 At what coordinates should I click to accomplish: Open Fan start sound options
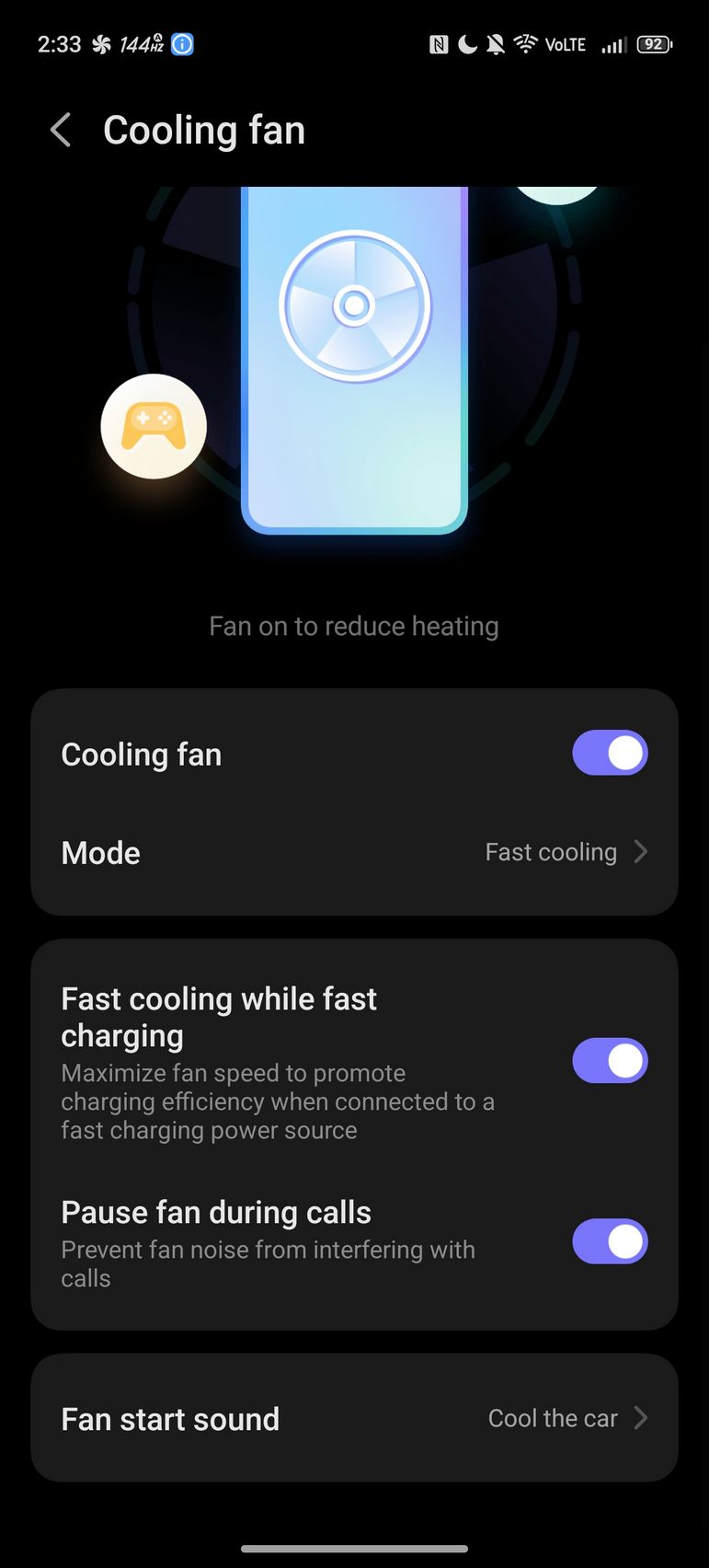[x=354, y=1418]
